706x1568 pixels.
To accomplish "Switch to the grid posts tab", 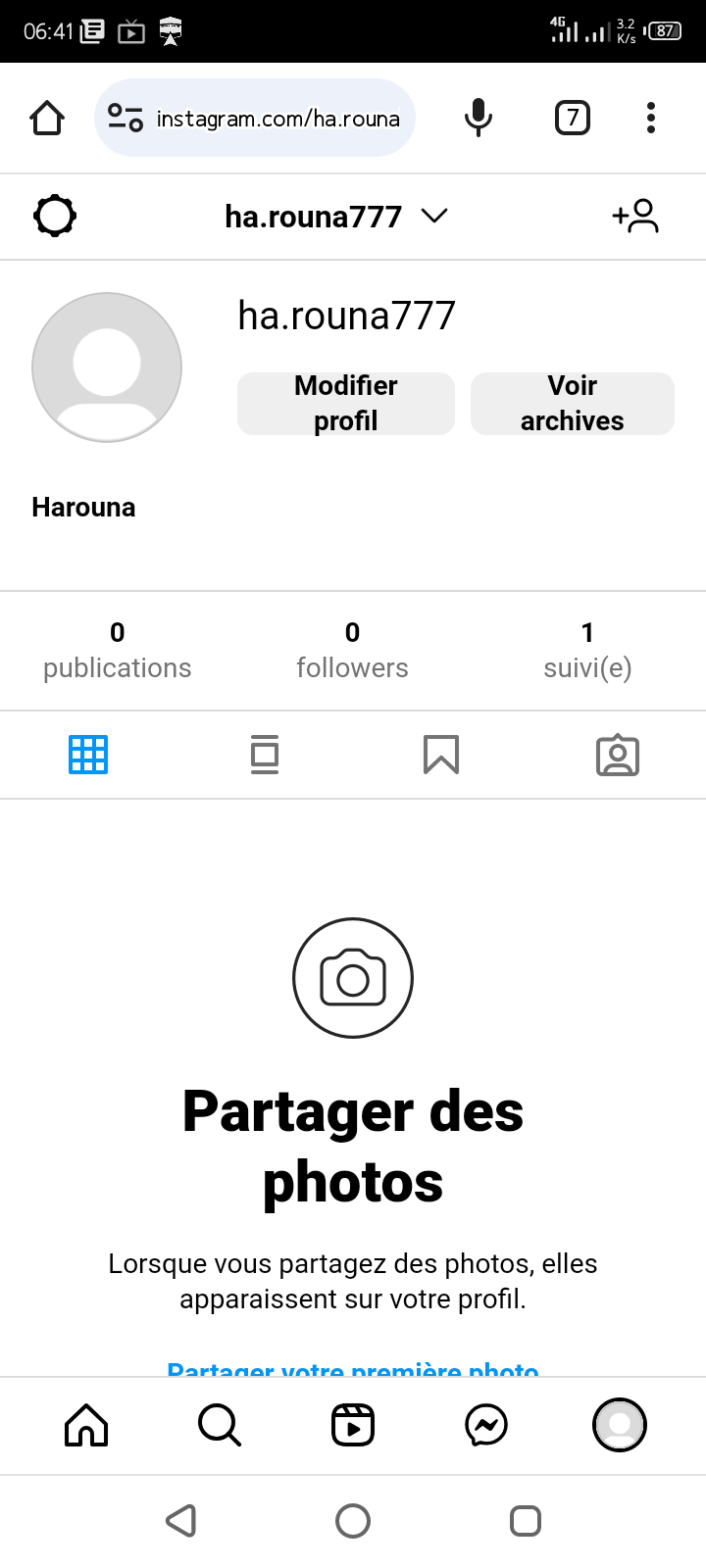I will (88, 755).
